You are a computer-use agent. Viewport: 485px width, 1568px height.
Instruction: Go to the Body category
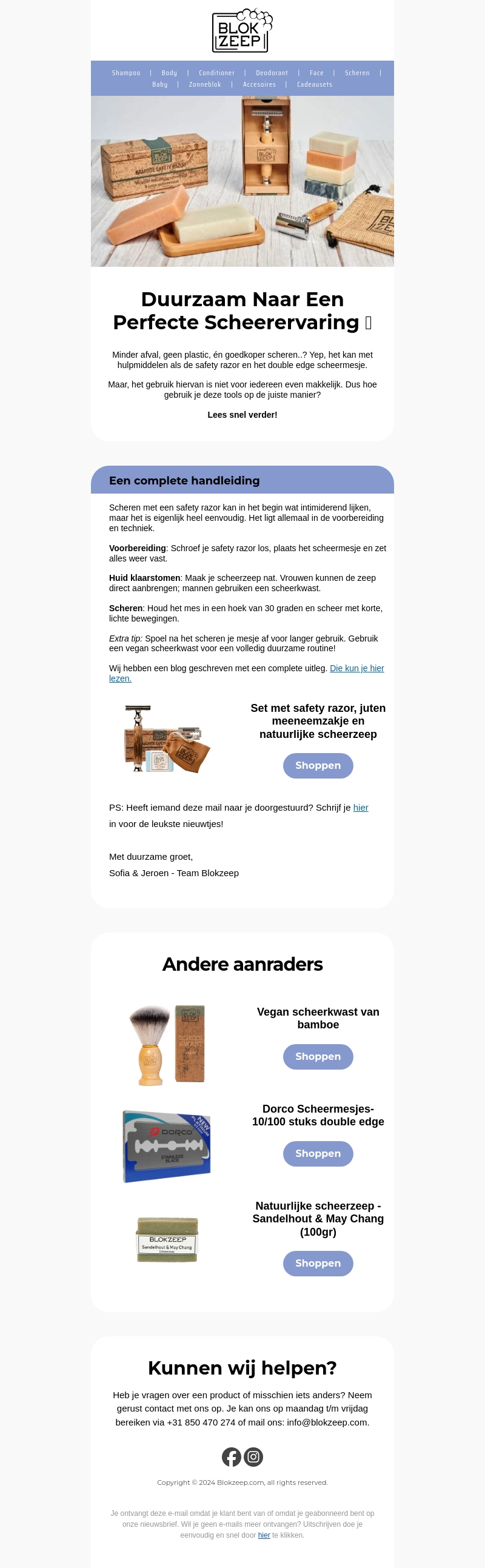[x=169, y=73]
